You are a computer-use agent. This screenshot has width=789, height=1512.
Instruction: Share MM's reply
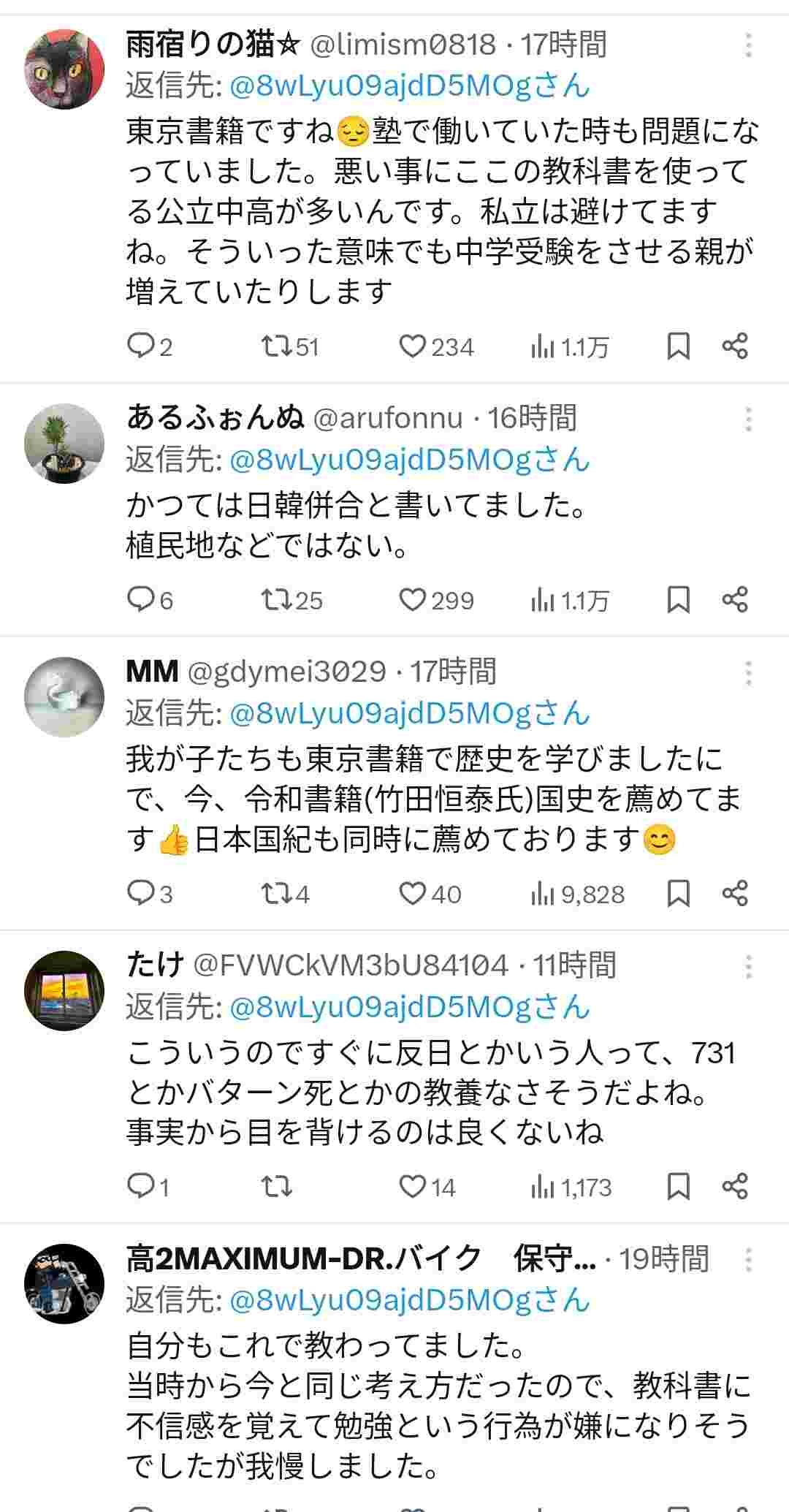735,893
